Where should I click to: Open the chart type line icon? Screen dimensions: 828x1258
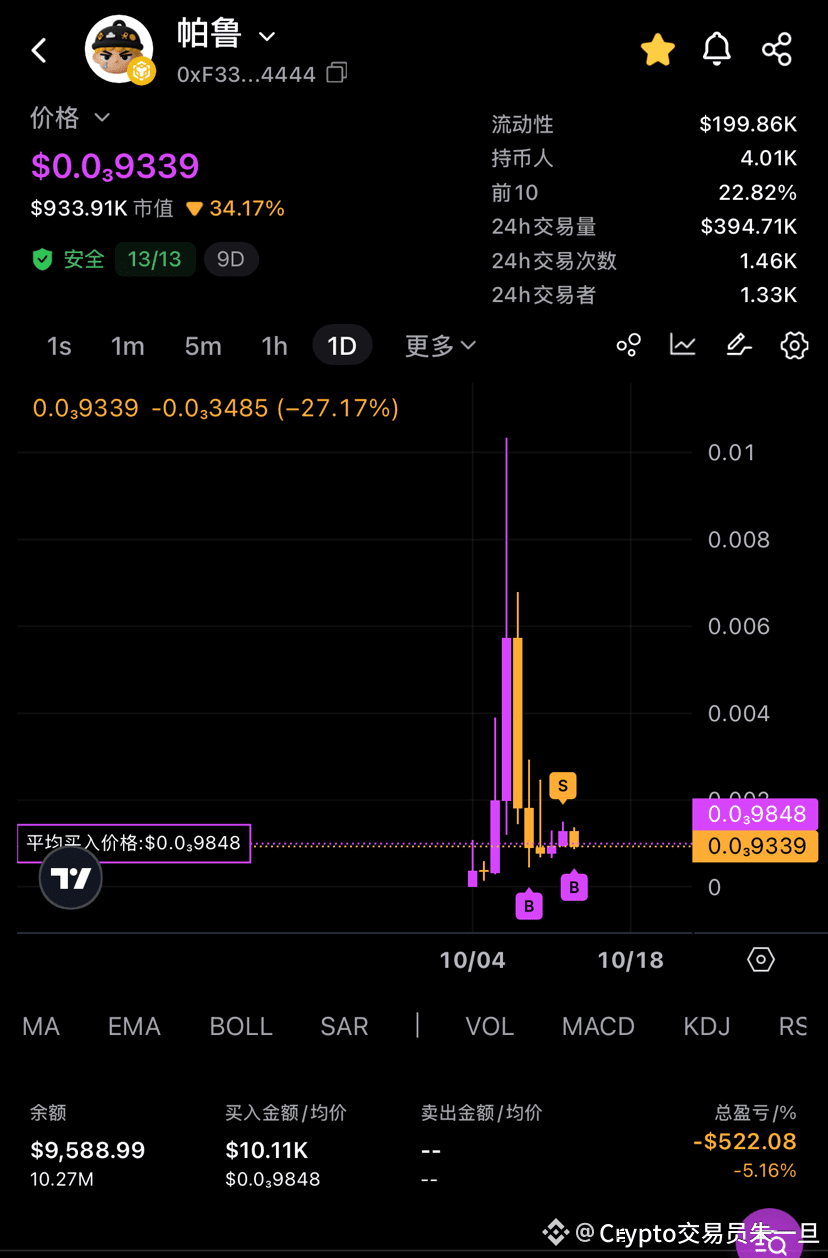(683, 345)
